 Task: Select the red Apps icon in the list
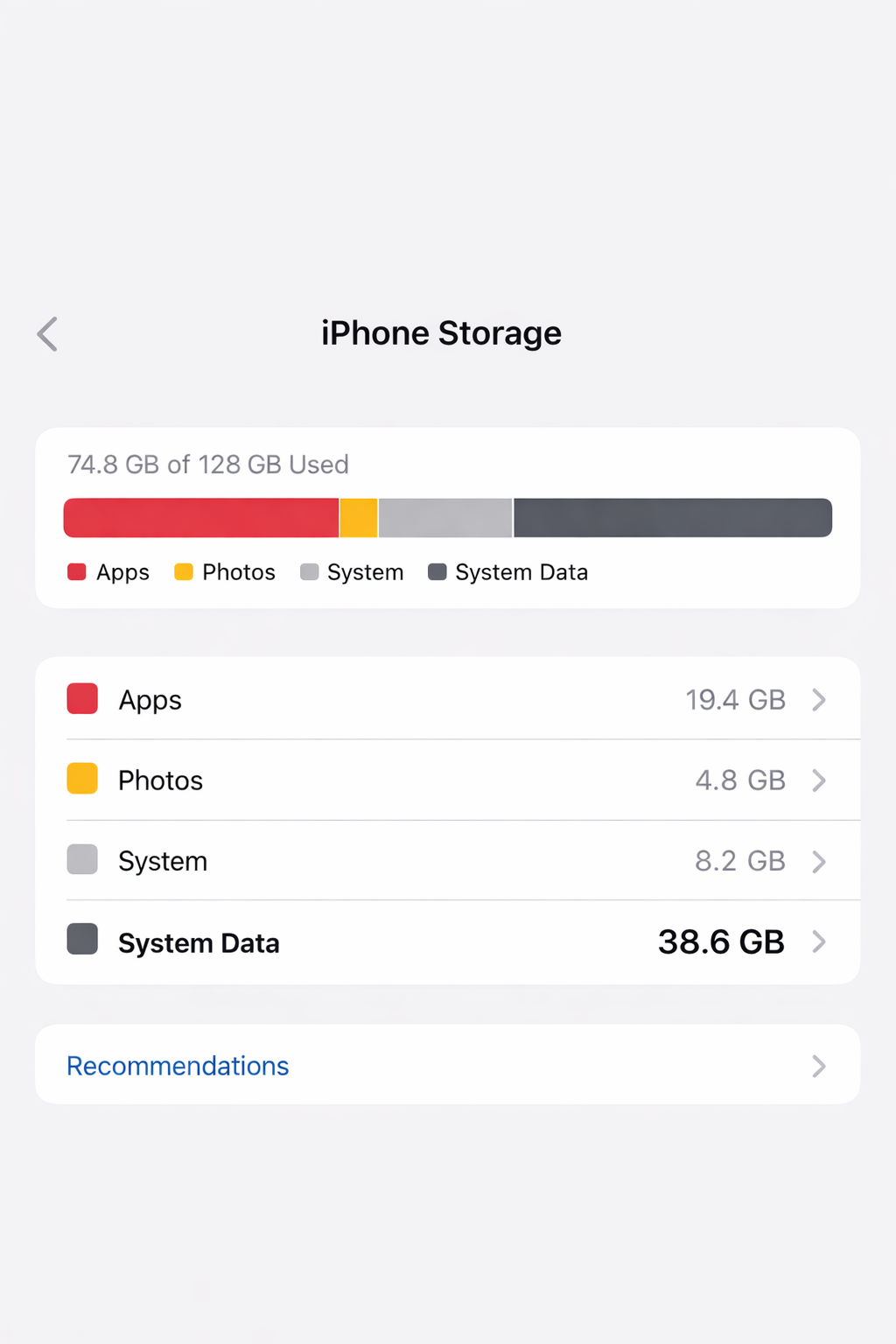pyautogui.click(x=81, y=698)
